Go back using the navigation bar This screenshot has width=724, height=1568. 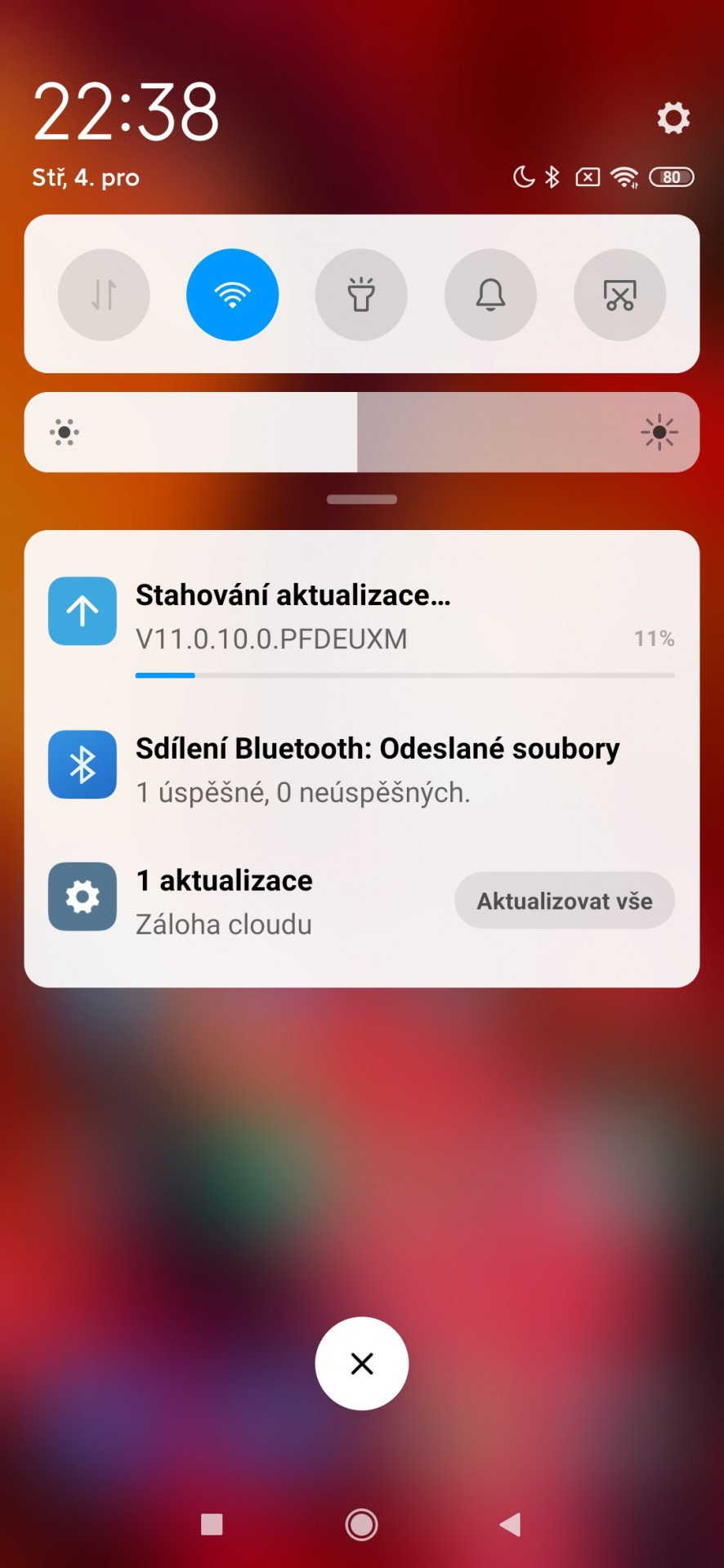[511, 1524]
